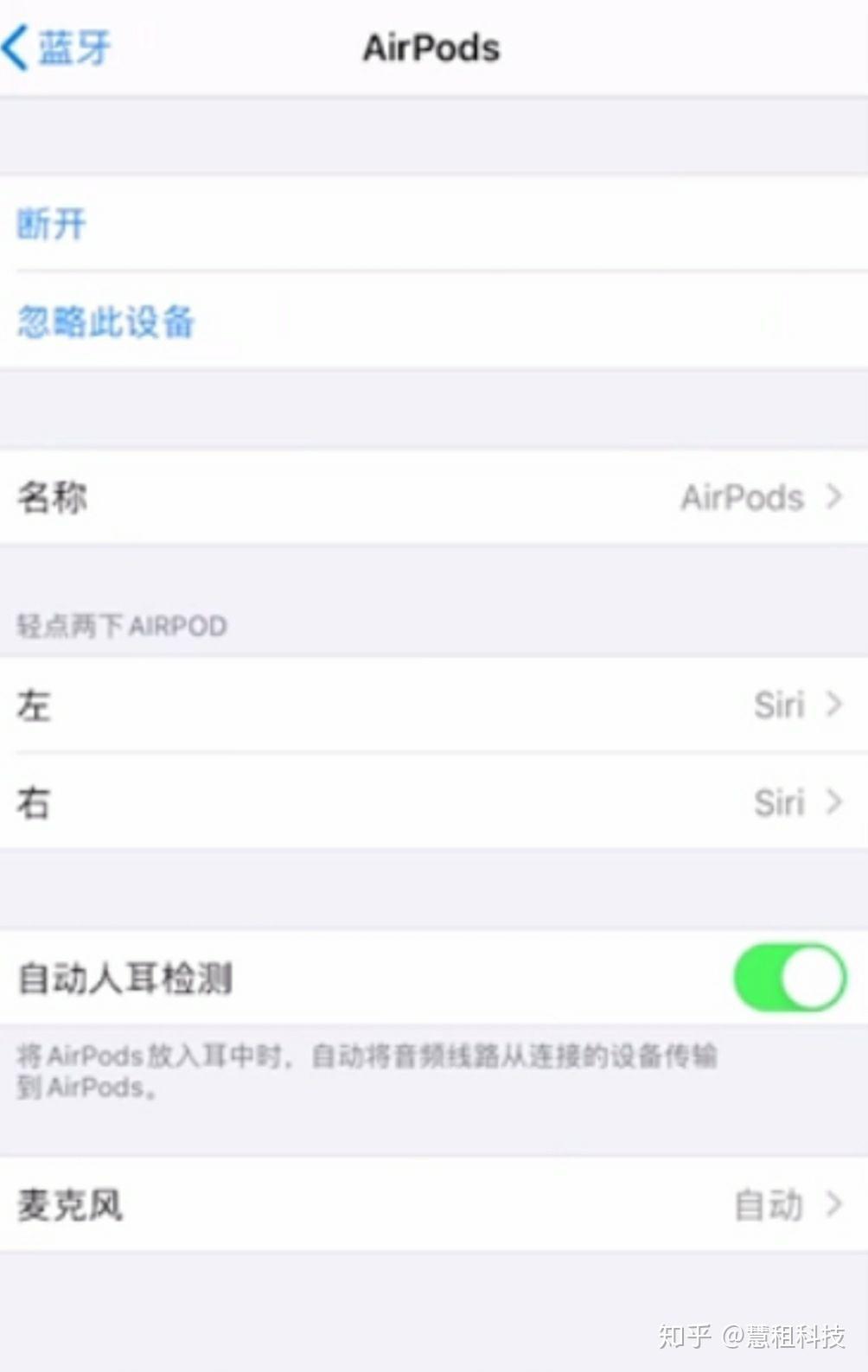Tap 断开 to disconnect AirPods
Screen dimensions: 868x1372
[x=52, y=225]
